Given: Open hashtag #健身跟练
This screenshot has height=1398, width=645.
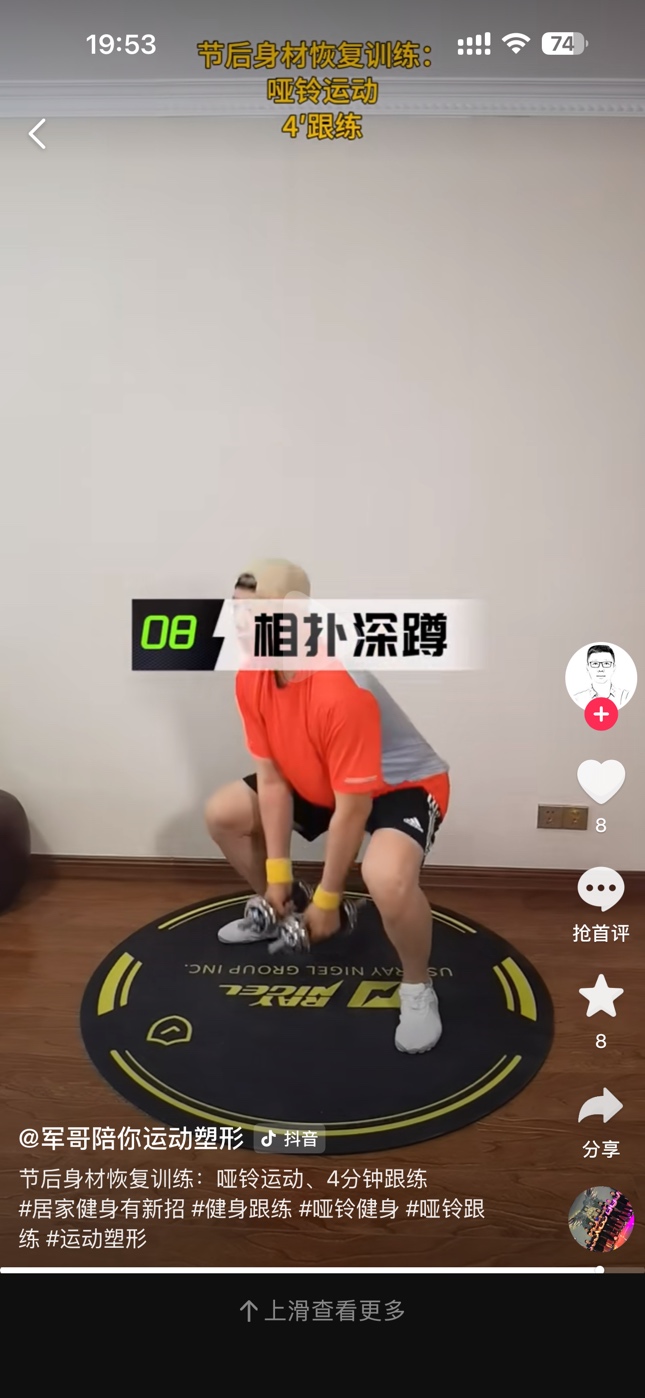Looking at the screenshot, I should coord(242,1208).
